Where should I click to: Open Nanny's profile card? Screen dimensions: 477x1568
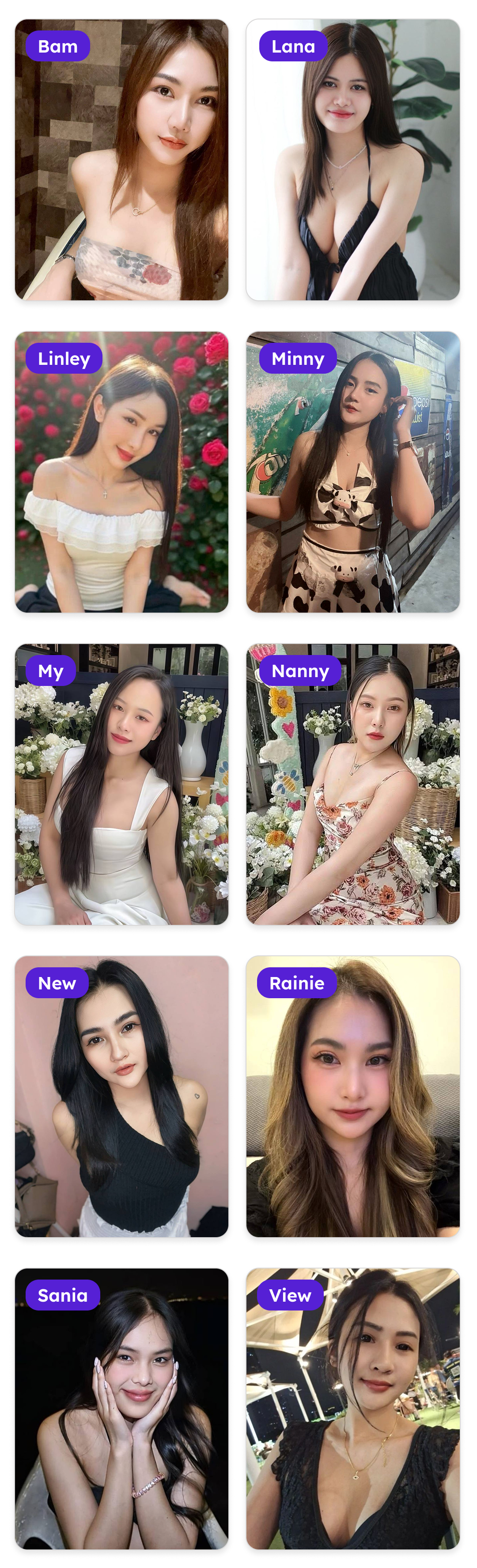353,784
